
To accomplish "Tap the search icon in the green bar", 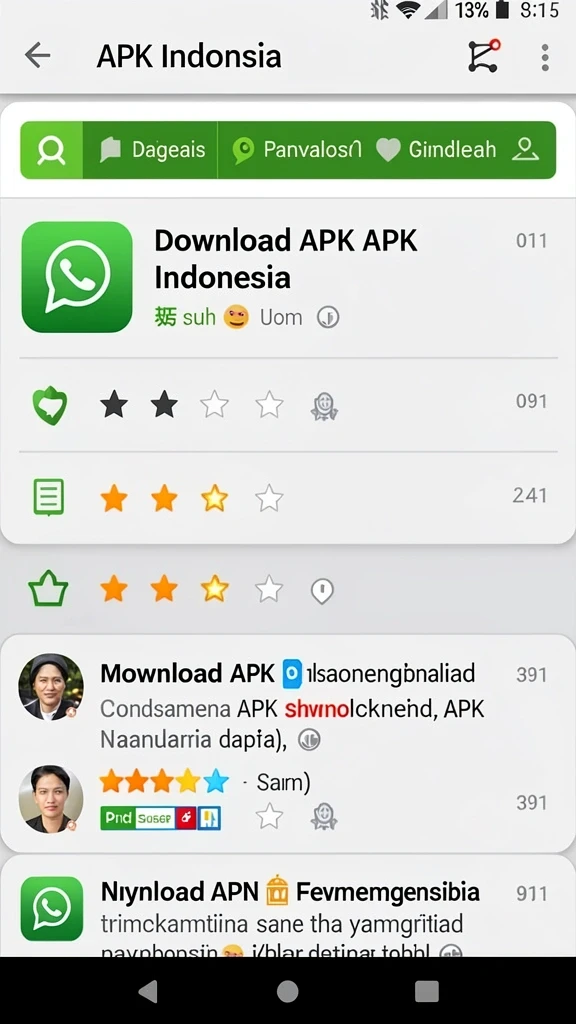I will [52, 150].
